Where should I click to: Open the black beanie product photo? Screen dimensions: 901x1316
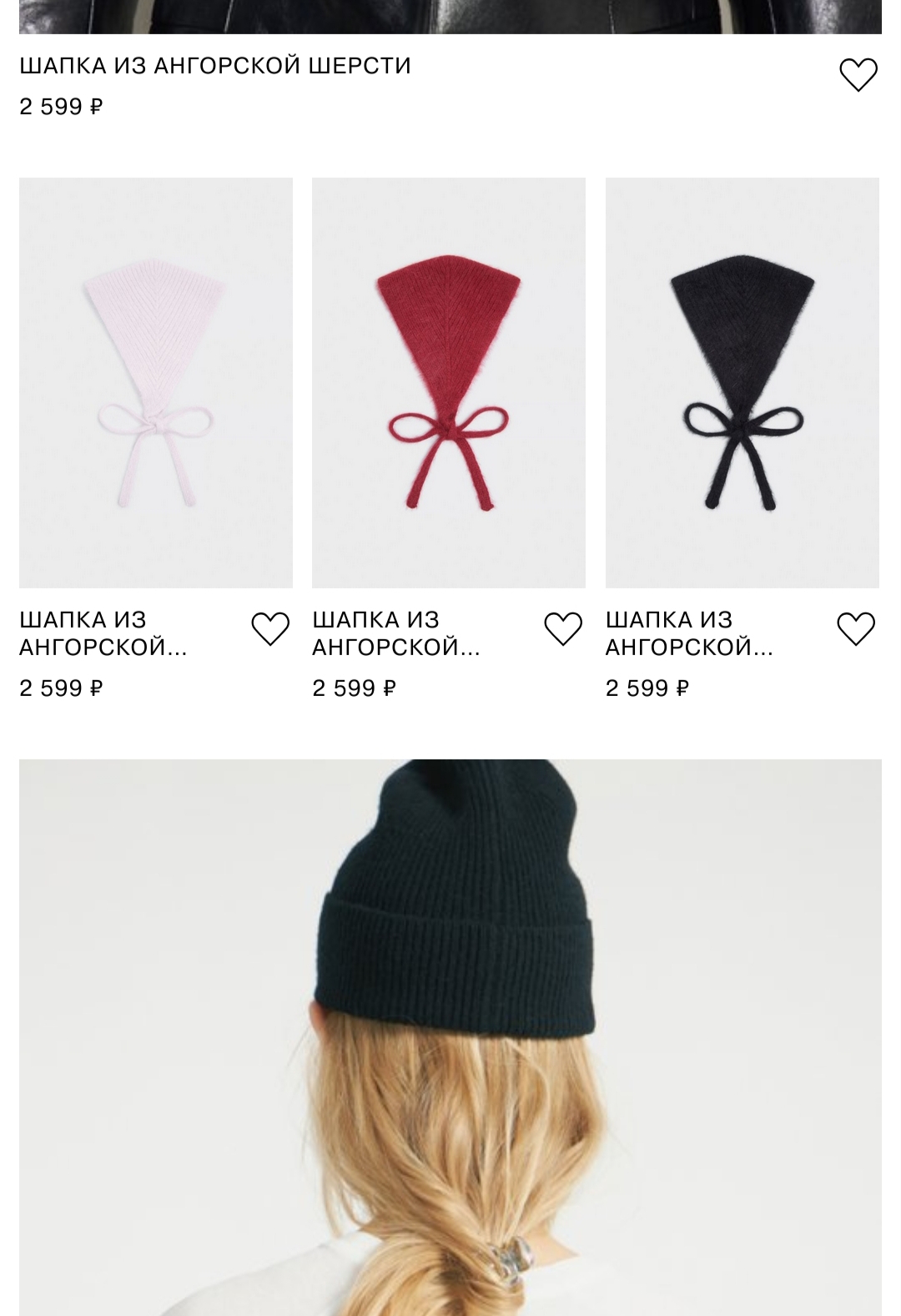click(x=450, y=1037)
